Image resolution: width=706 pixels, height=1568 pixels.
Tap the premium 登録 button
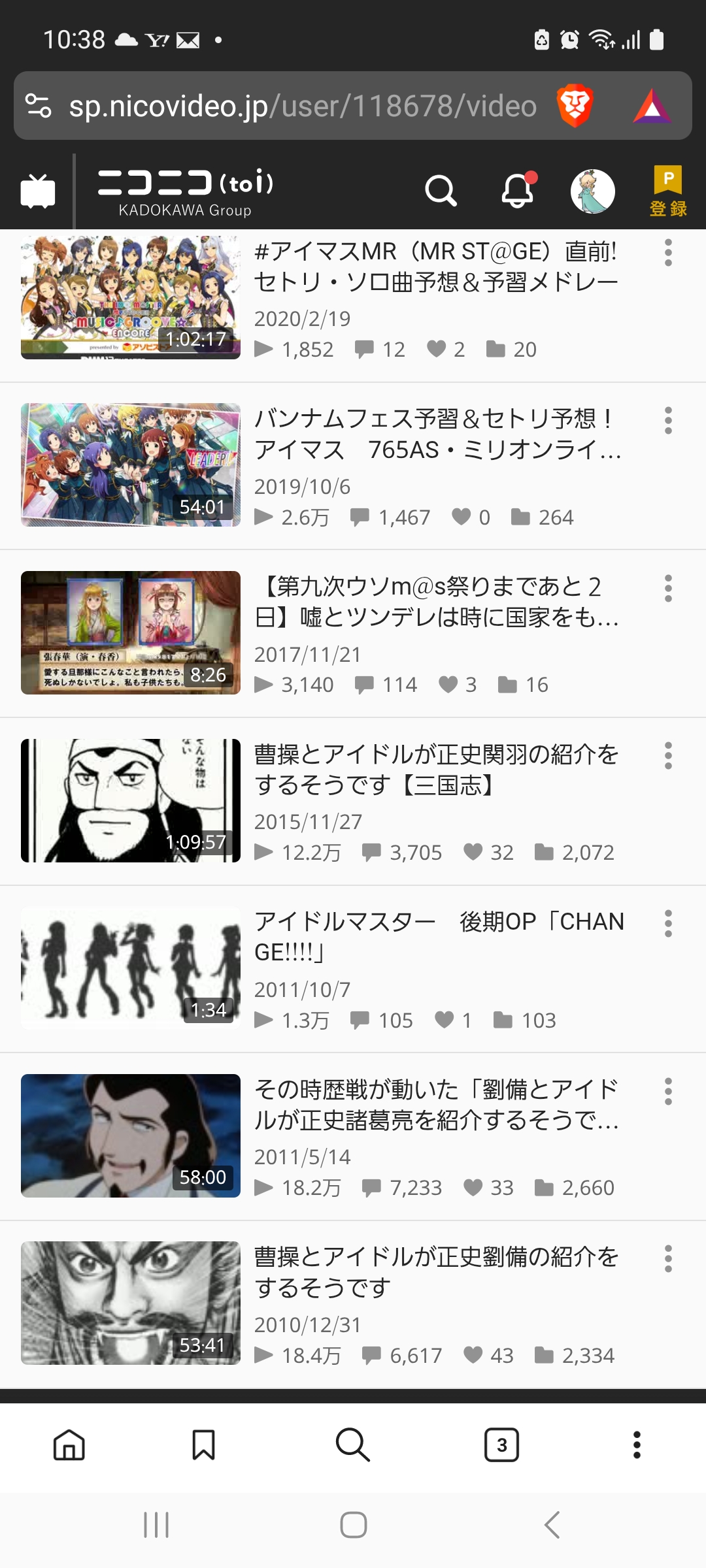(x=667, y=191)
